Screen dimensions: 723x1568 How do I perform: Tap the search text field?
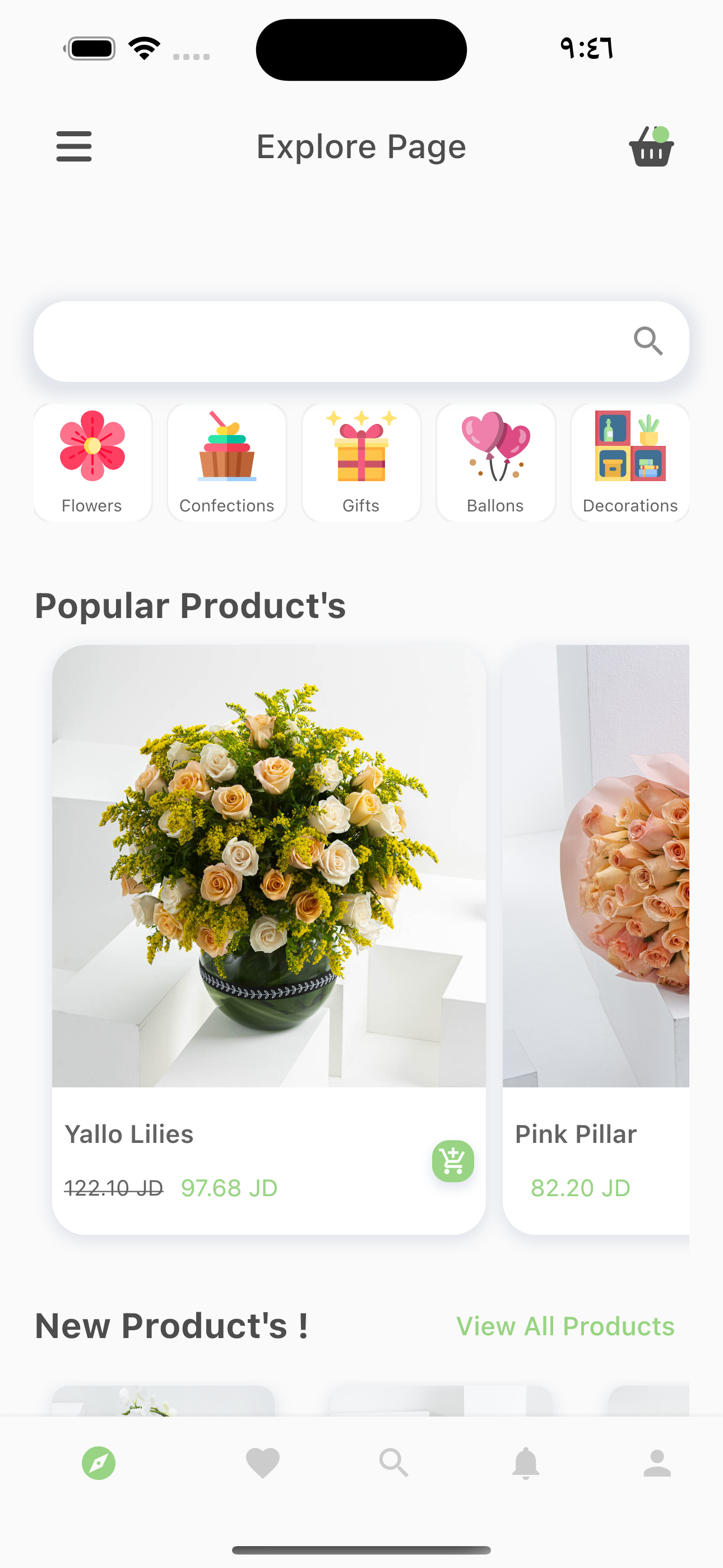[x=328, y=342]
